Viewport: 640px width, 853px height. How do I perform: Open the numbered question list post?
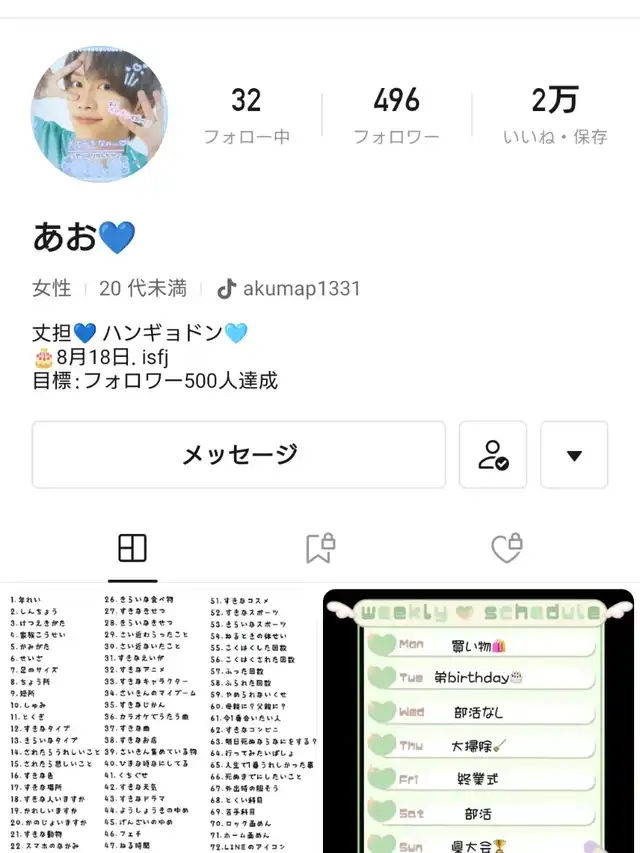coord(160,721)
